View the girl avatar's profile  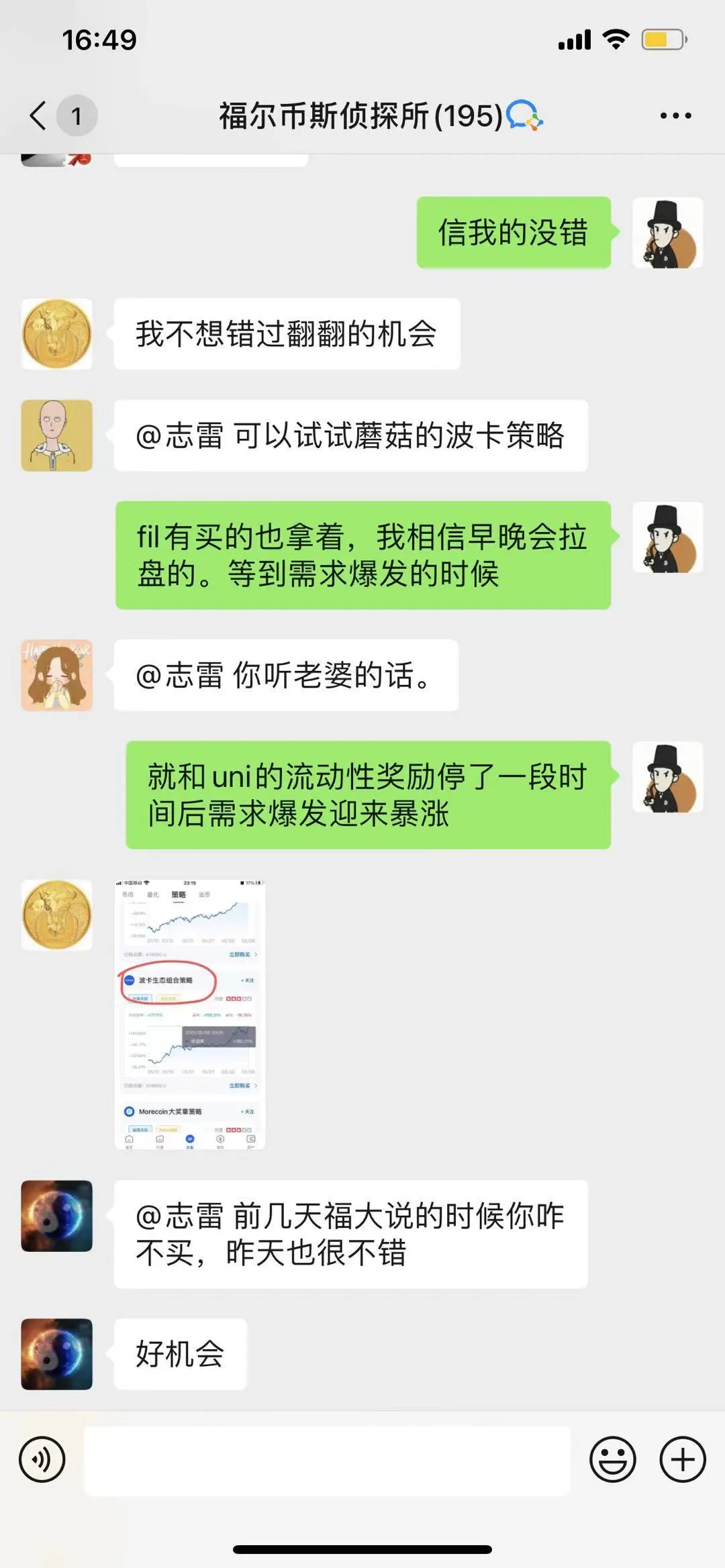(57, 675)
